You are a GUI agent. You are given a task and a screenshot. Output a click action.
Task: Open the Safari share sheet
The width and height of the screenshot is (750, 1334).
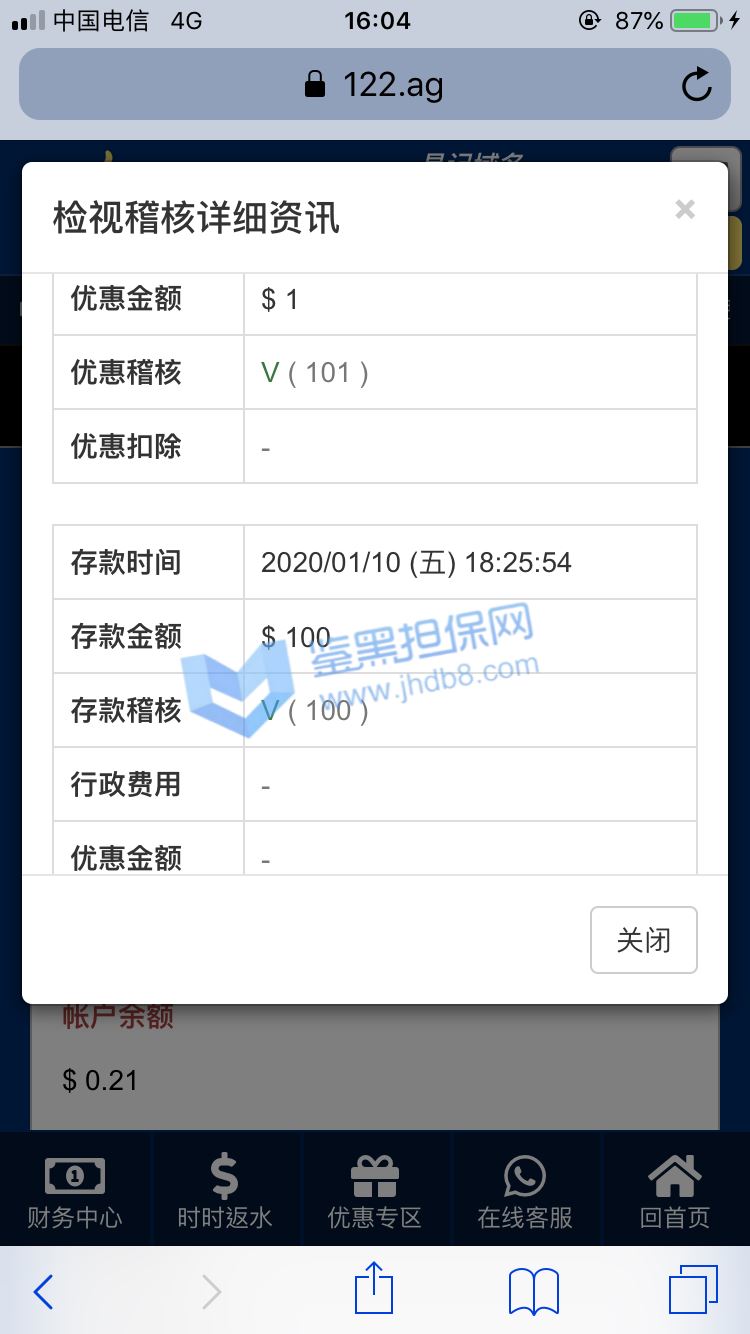click(374, 1288)
